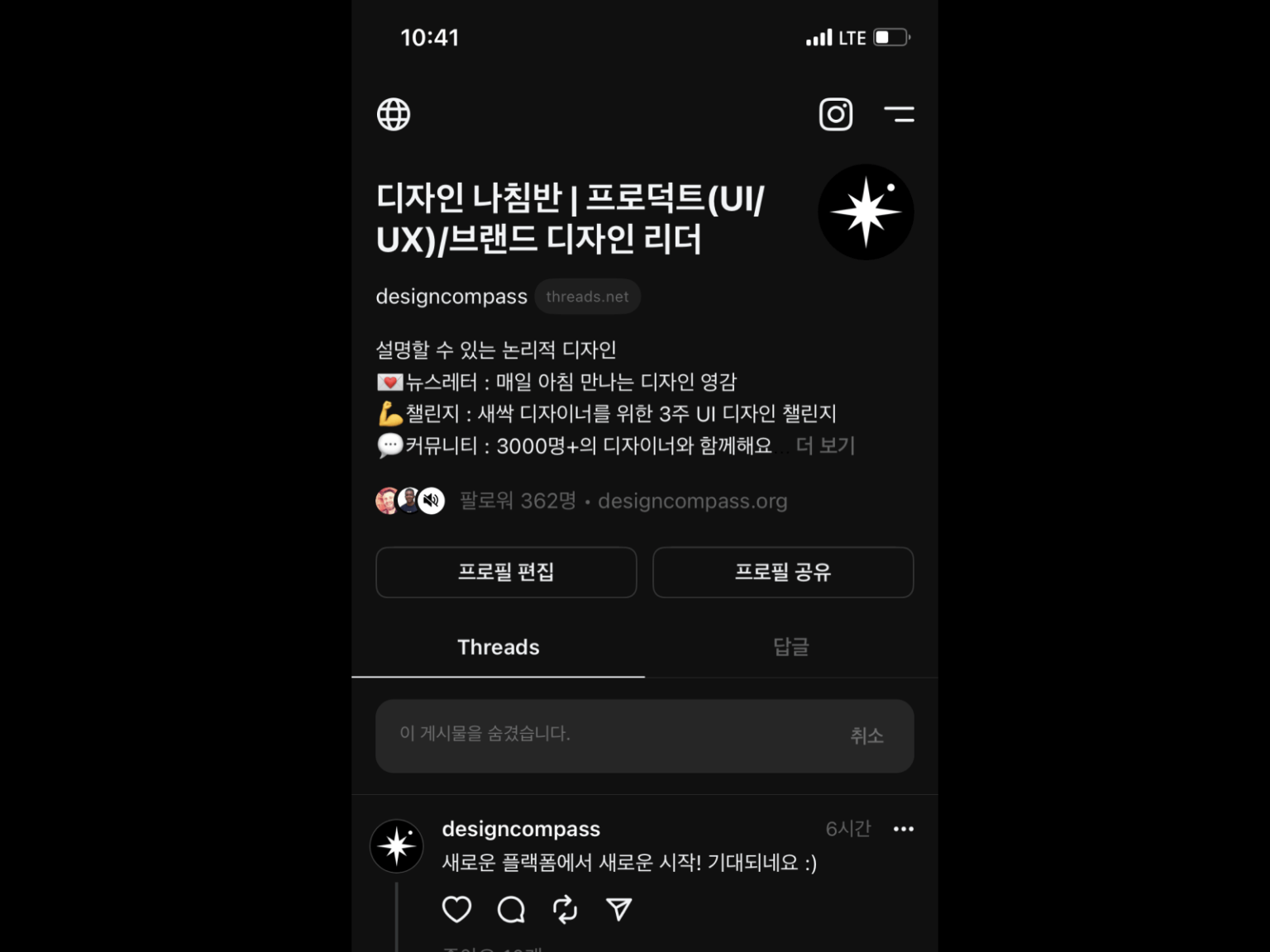
Task: Repost the designcompass post
Action: (x=565, y=910)
